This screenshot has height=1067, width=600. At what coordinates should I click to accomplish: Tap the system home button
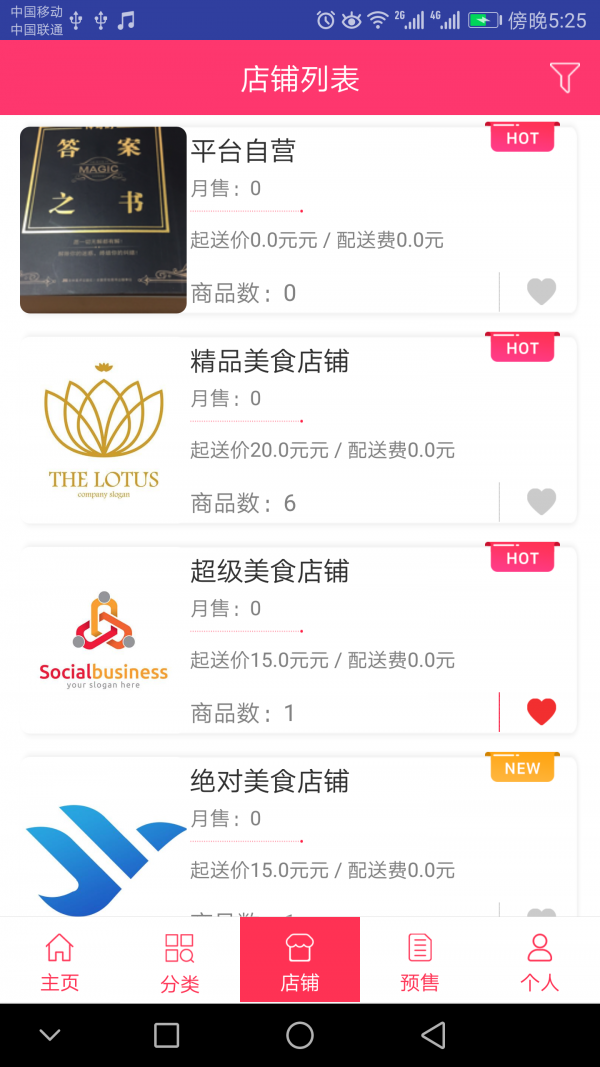300,1035
